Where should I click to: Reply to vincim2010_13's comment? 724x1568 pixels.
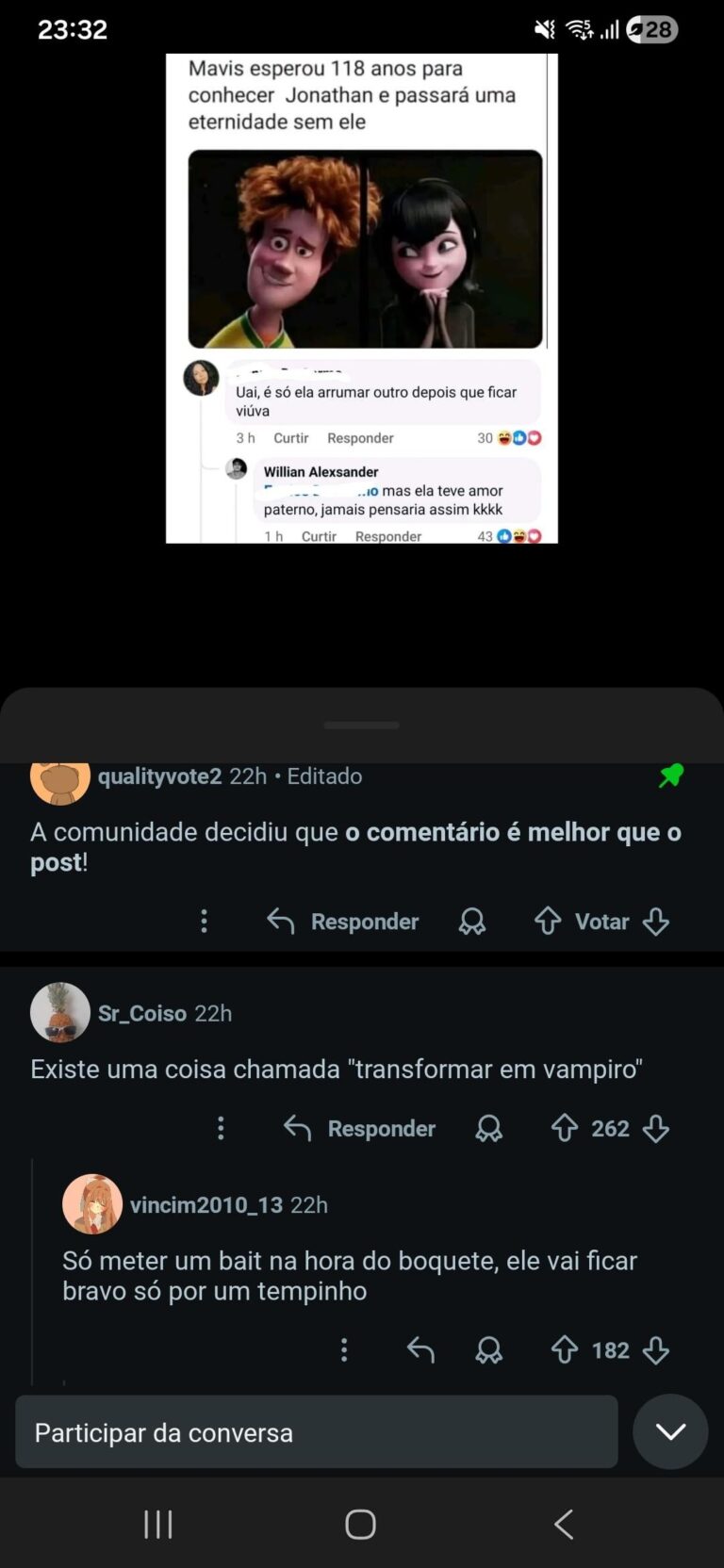(x=420, y=1350)
